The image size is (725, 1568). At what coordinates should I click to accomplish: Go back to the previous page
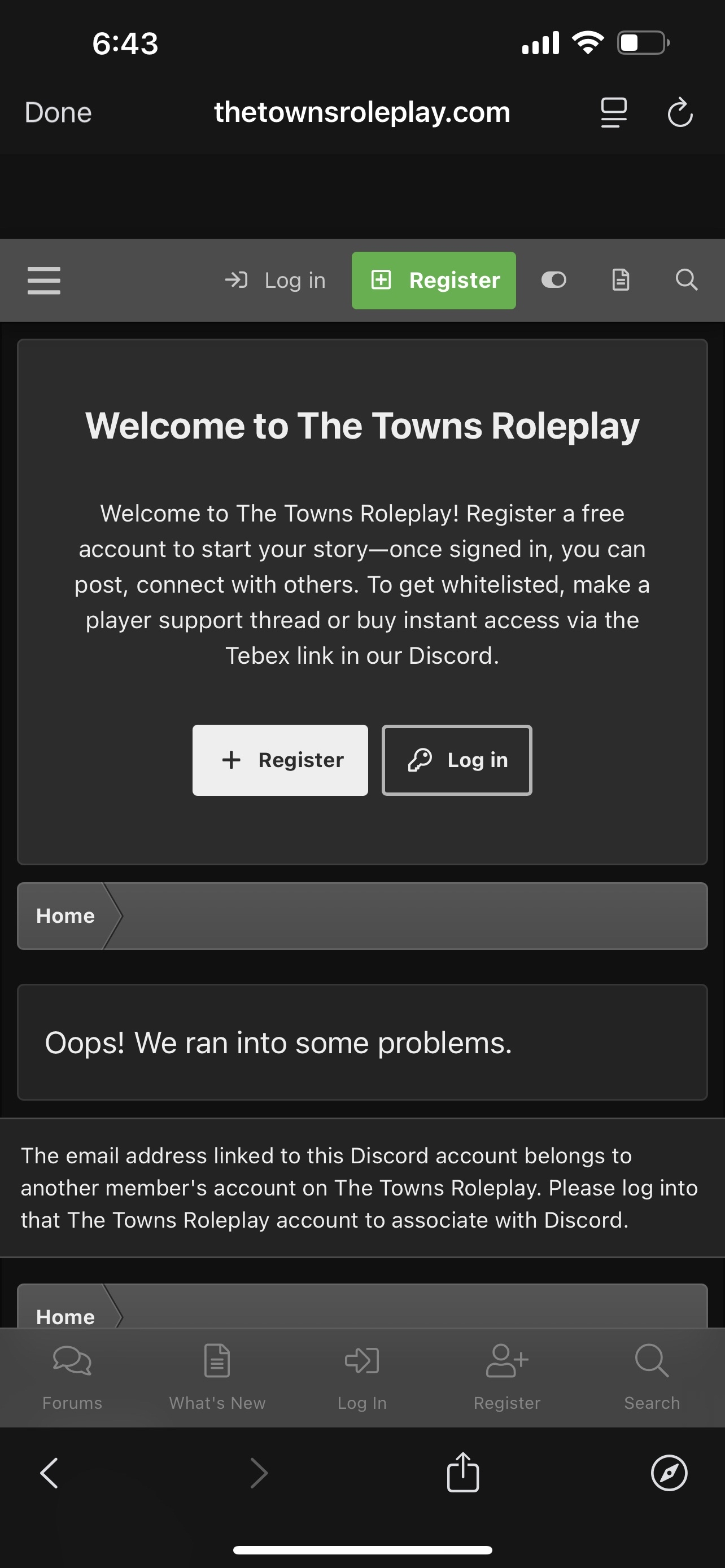click(49, 1473)
